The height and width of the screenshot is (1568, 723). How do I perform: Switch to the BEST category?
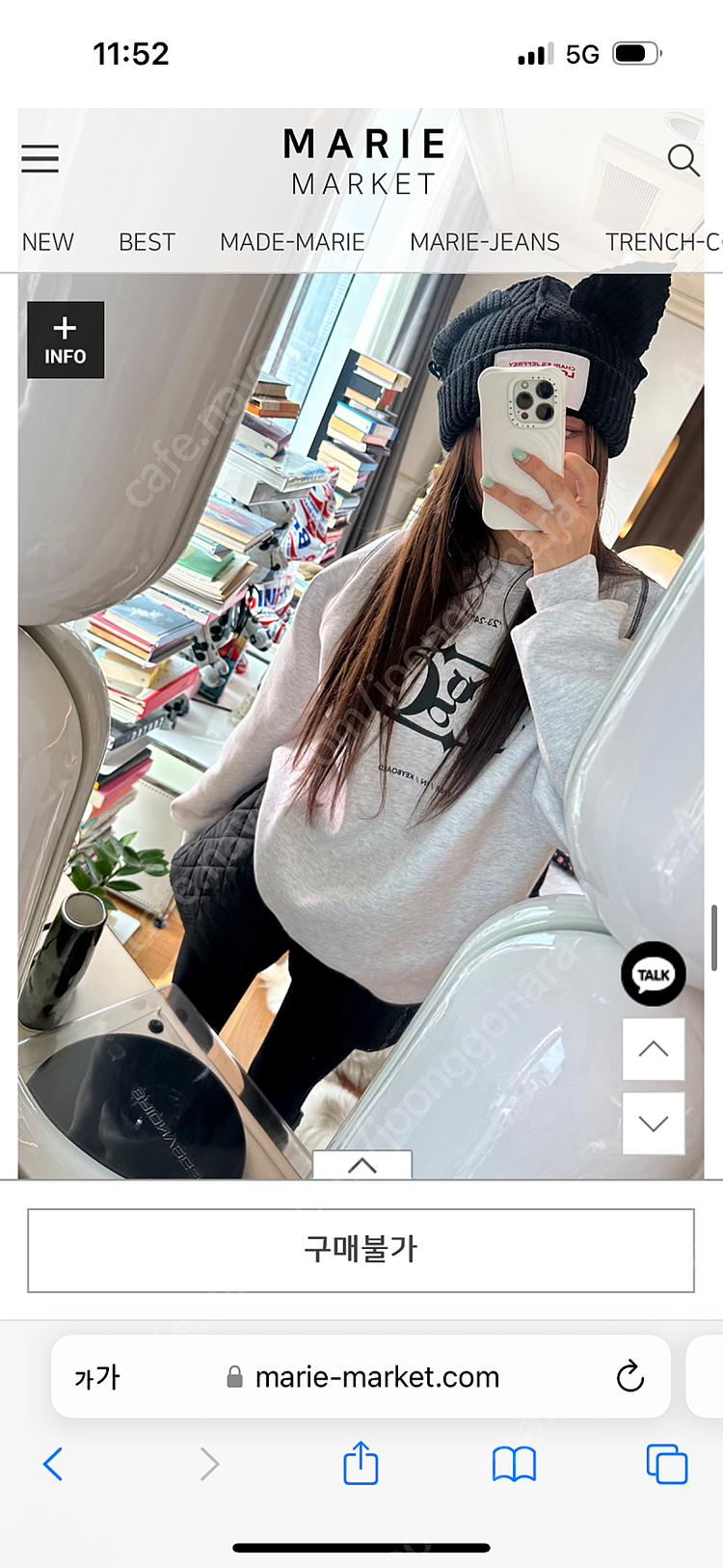point(147,242)
